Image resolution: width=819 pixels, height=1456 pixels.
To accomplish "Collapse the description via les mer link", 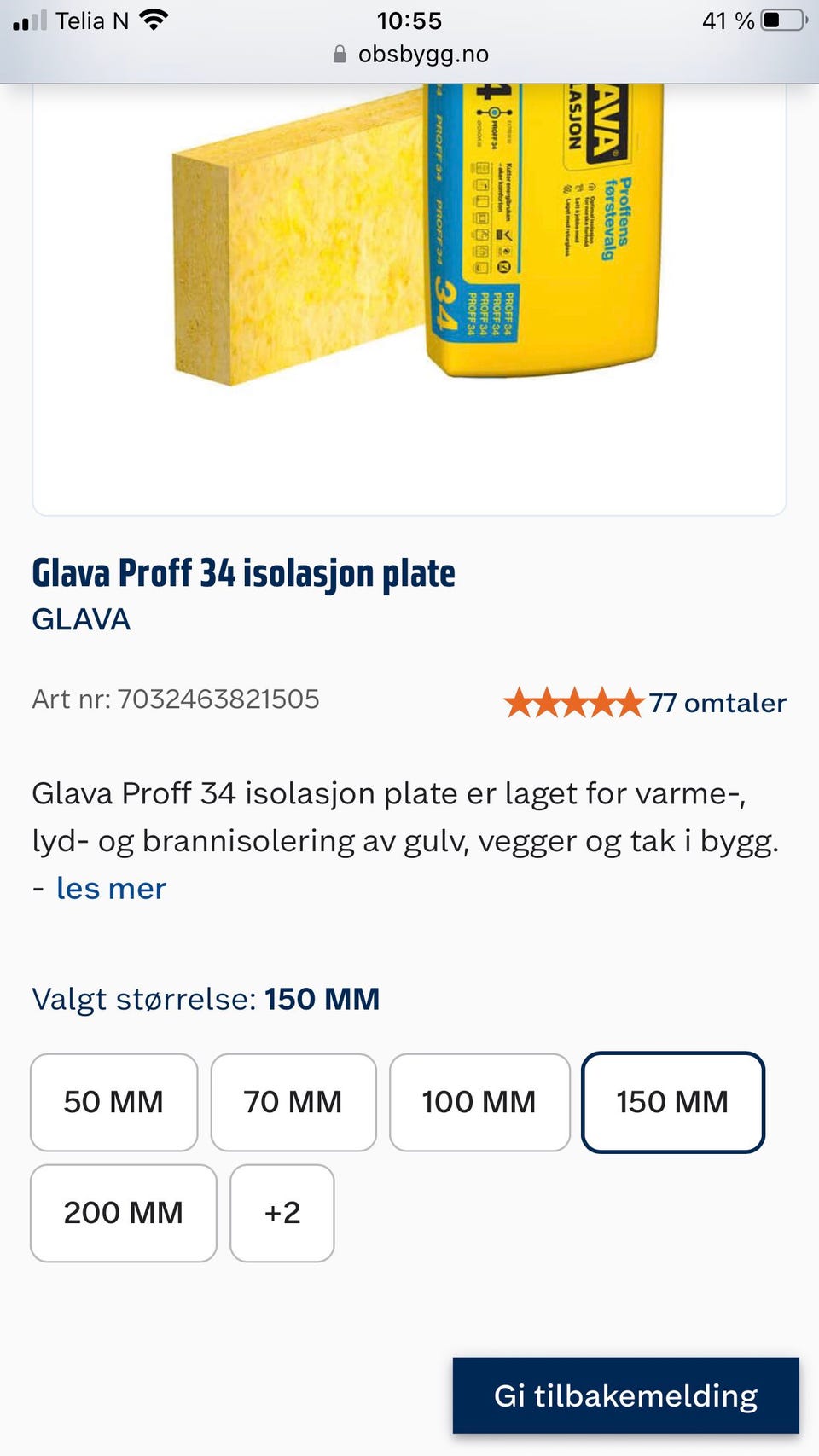I will (x=110, y=887).
